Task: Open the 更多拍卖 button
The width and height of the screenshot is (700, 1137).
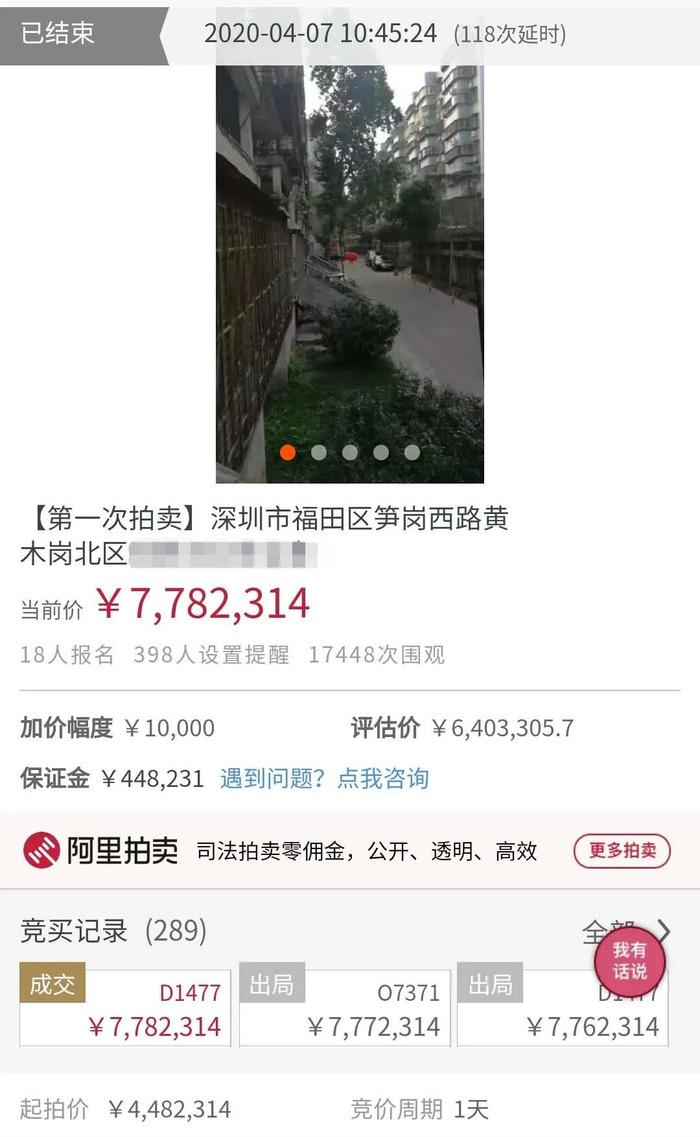Action: tap(621, 851)
